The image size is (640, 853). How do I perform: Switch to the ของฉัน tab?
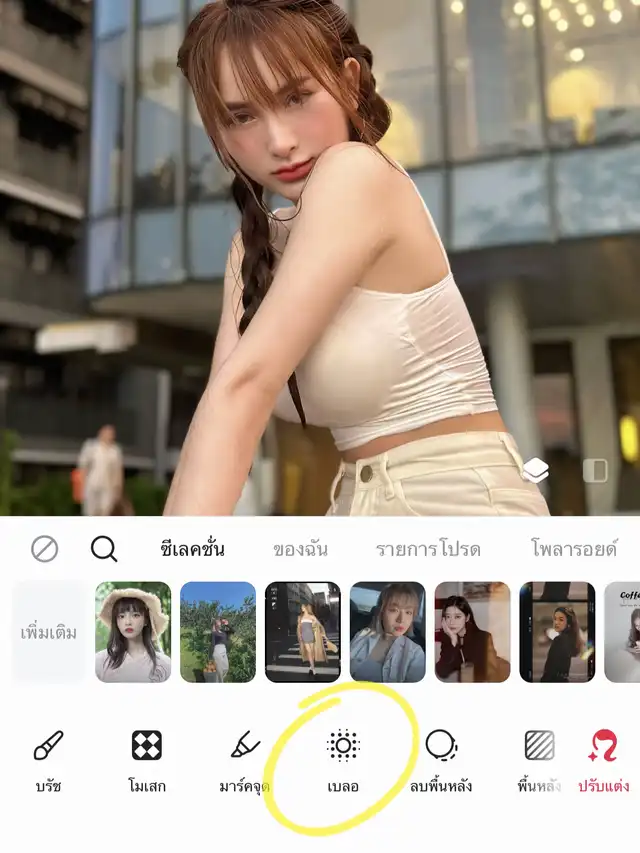pyautogui.click(x=300, y=549)
